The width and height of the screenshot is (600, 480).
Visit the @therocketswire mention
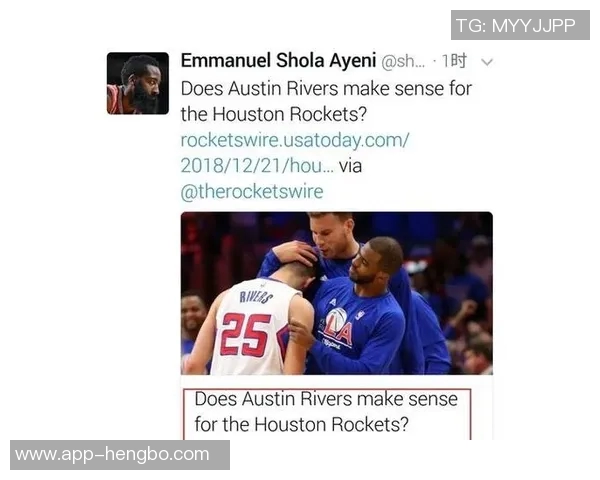252,191
